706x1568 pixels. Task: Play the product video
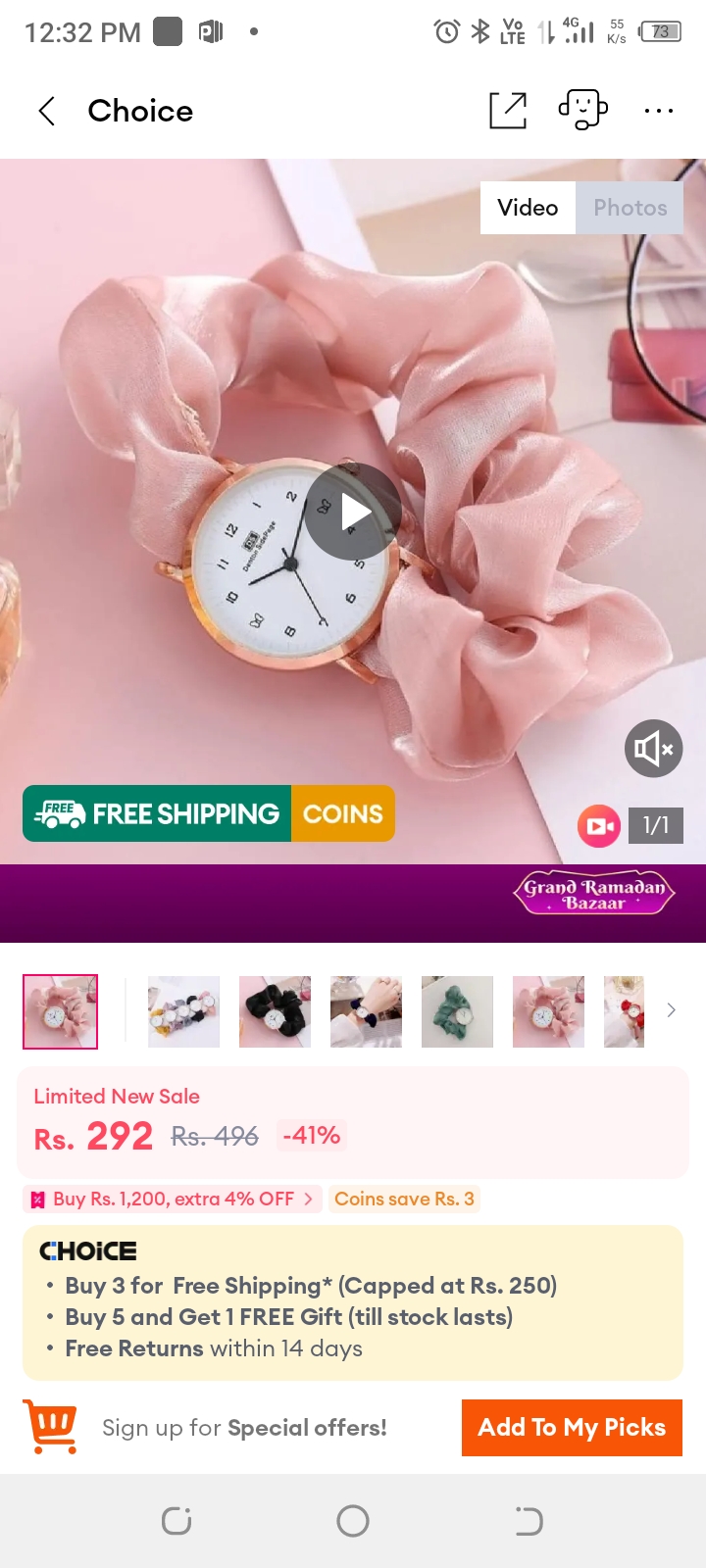click(x=353, y=512)
